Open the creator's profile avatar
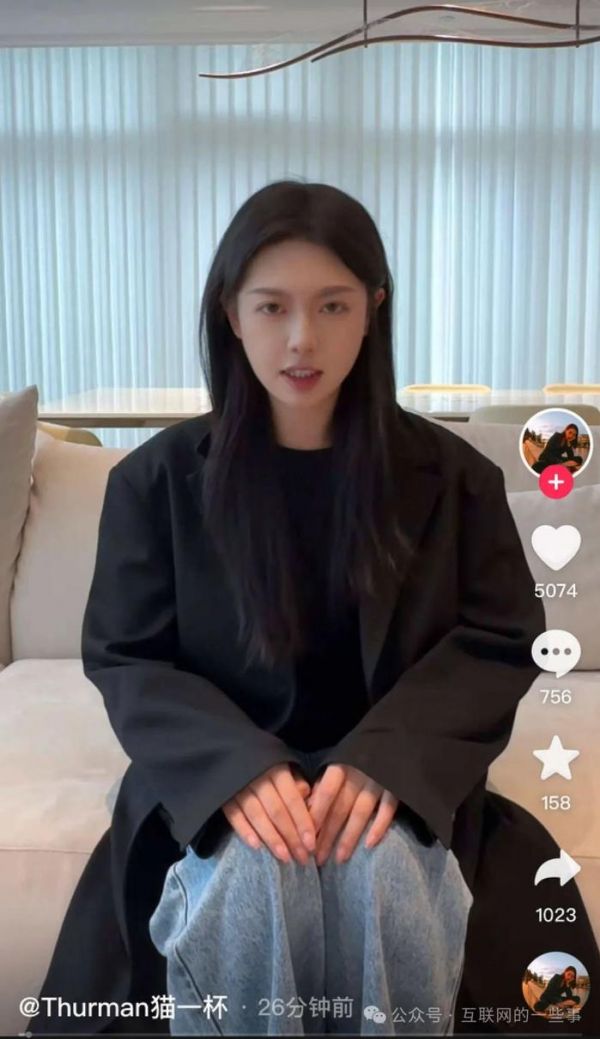The image size is (600, 1039). click(x=555, y=441)
